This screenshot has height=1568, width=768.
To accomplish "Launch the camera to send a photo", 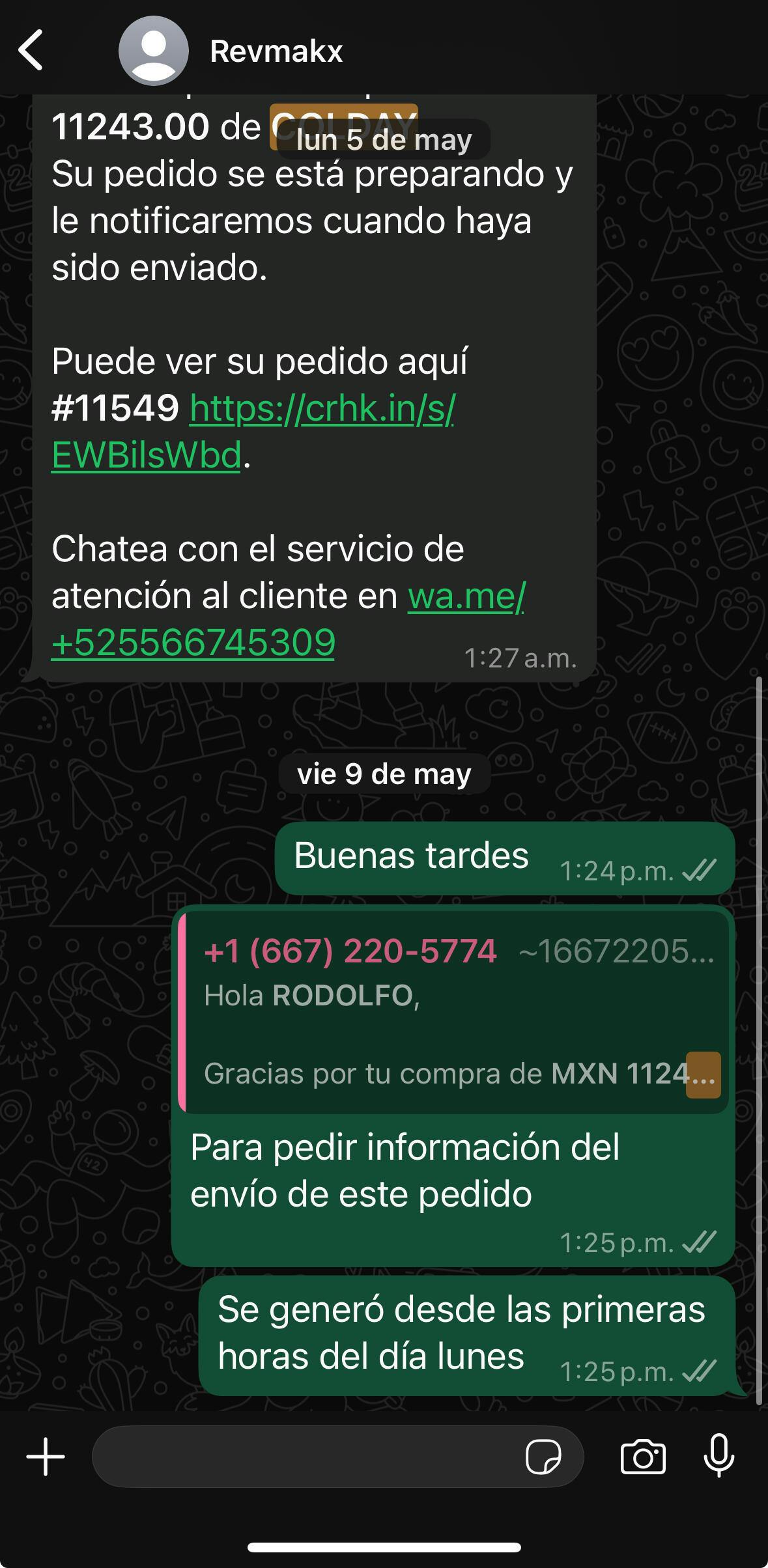I will 643,1457.
